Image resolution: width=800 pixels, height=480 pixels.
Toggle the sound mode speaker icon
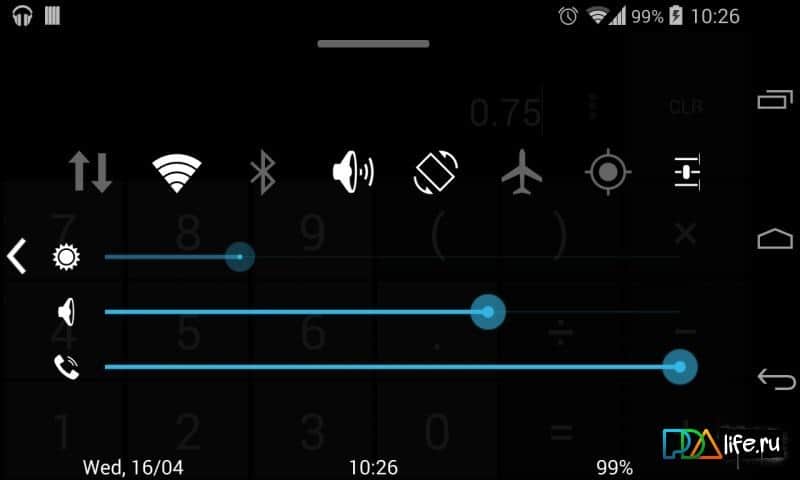coord(352,172)
